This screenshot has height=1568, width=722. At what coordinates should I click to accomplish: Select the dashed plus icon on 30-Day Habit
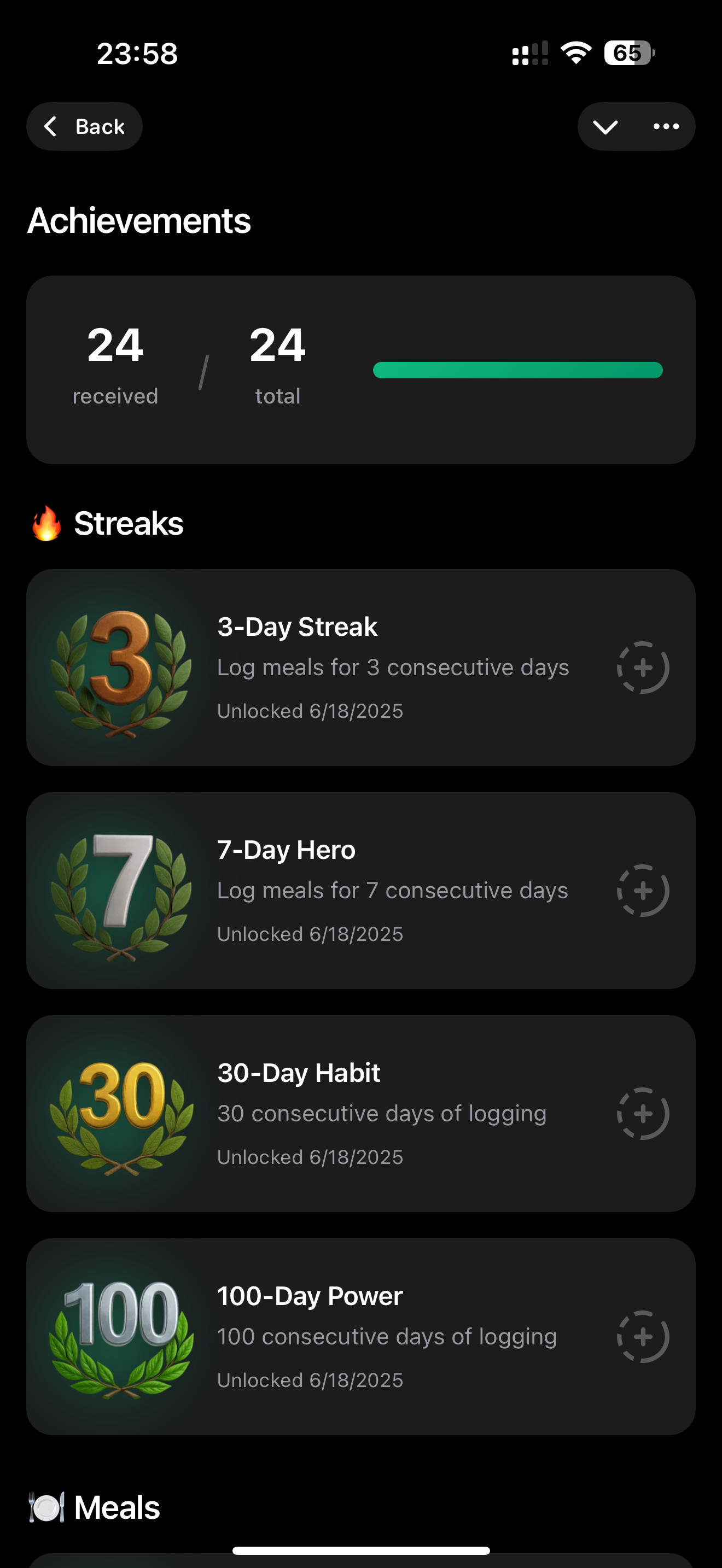[x=643, y=1114]
